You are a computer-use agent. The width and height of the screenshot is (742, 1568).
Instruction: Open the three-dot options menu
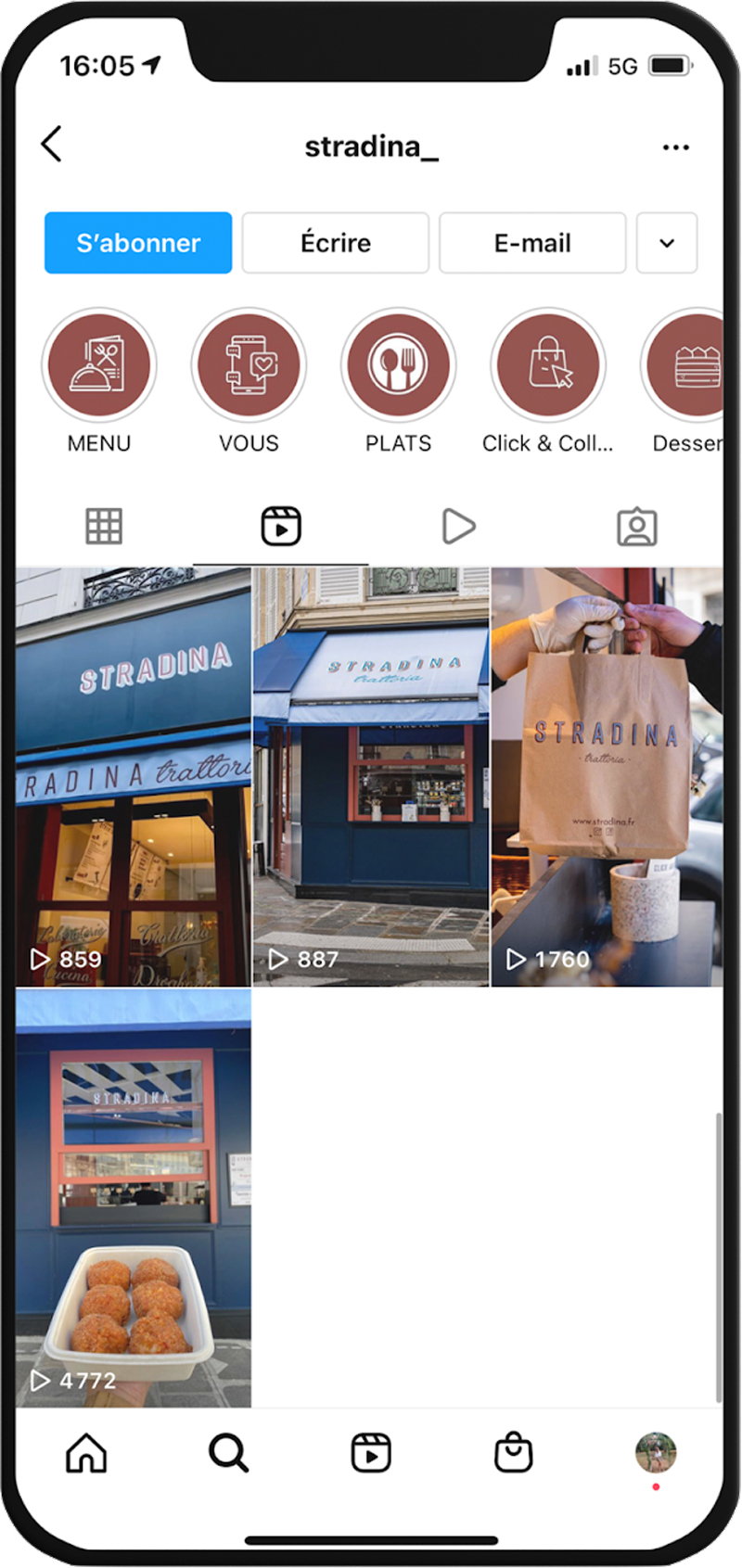[675, 147]
